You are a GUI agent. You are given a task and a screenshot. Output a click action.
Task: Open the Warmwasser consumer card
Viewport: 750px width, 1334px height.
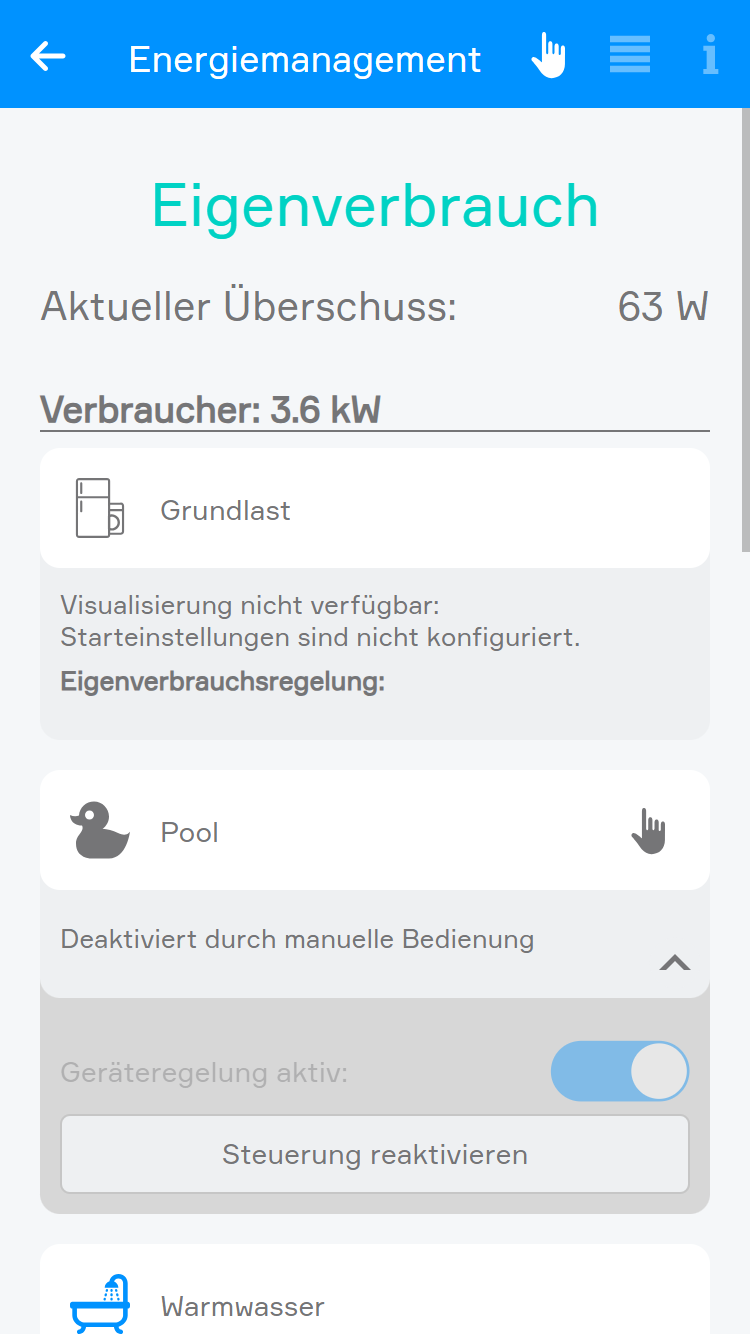click(375, 1289)
